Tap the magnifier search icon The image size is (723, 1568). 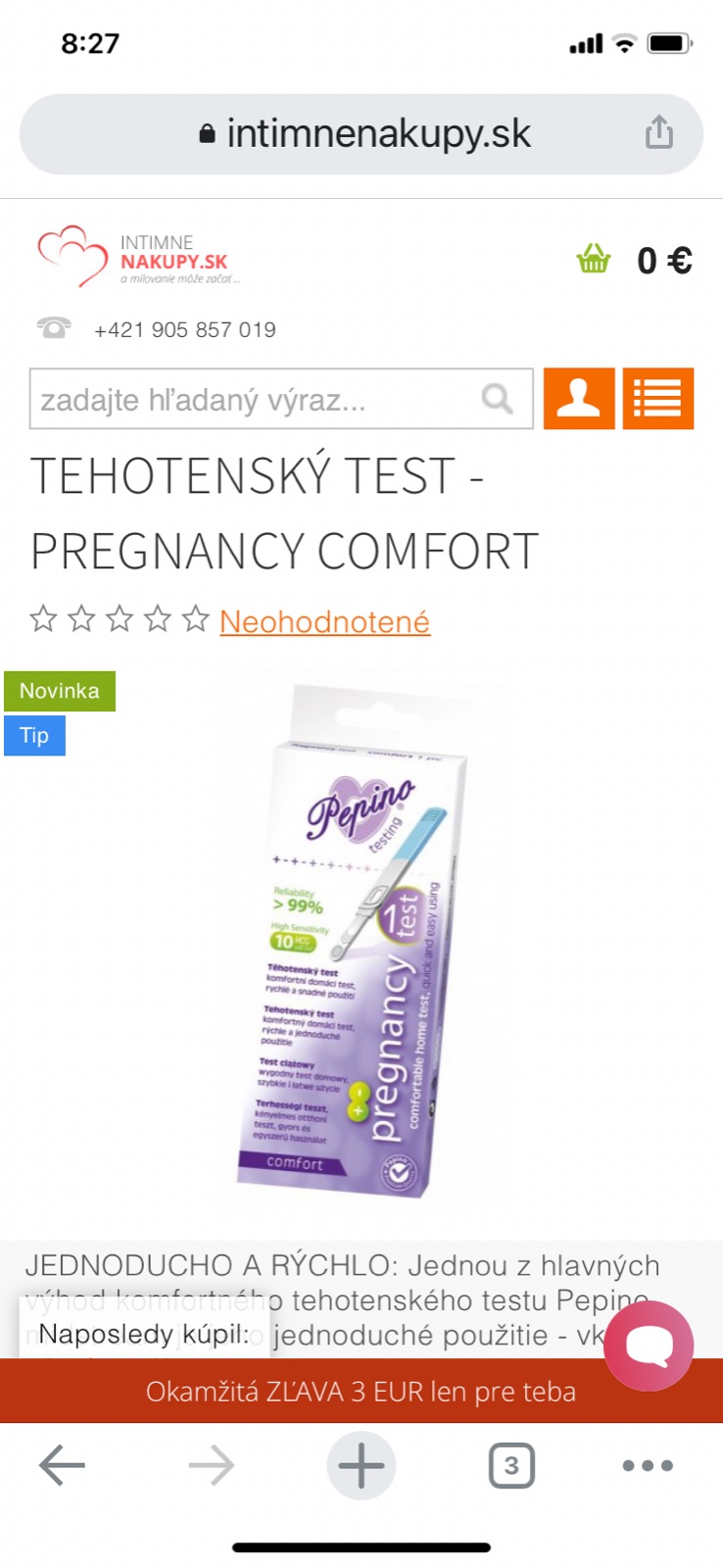pos(498,399)
